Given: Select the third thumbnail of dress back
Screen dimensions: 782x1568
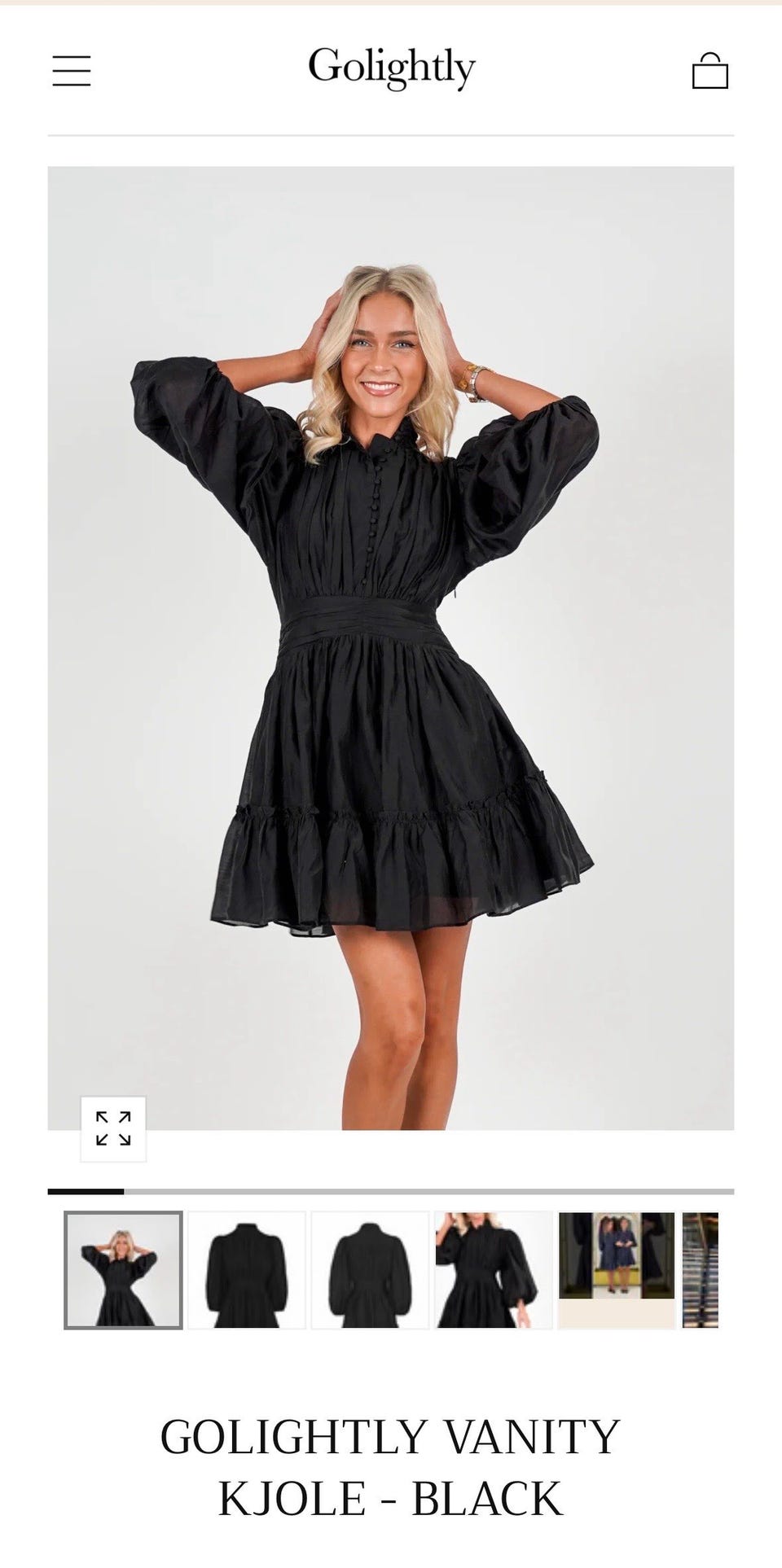Looking at the screenshot, I should pos(370,1270).
